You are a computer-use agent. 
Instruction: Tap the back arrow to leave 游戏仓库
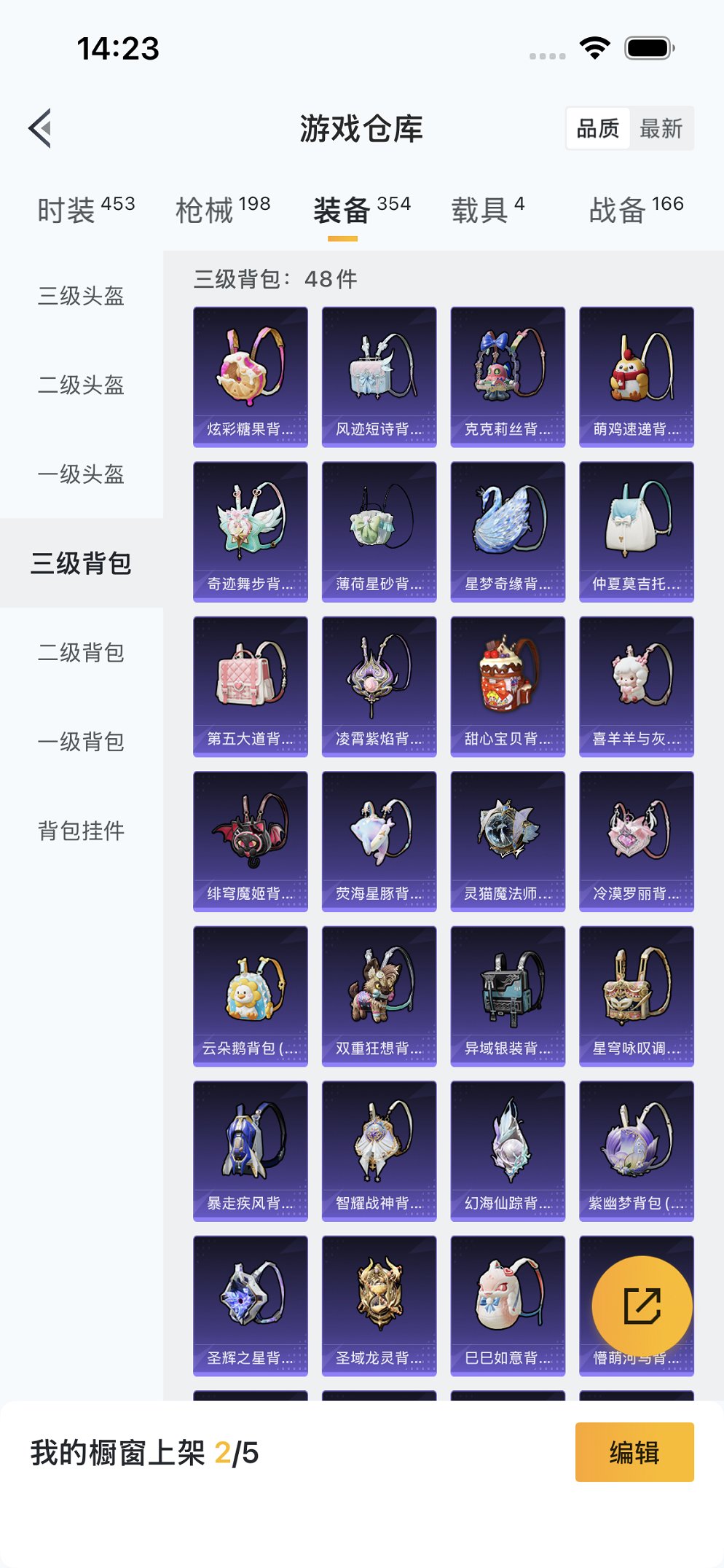point(38,128)
